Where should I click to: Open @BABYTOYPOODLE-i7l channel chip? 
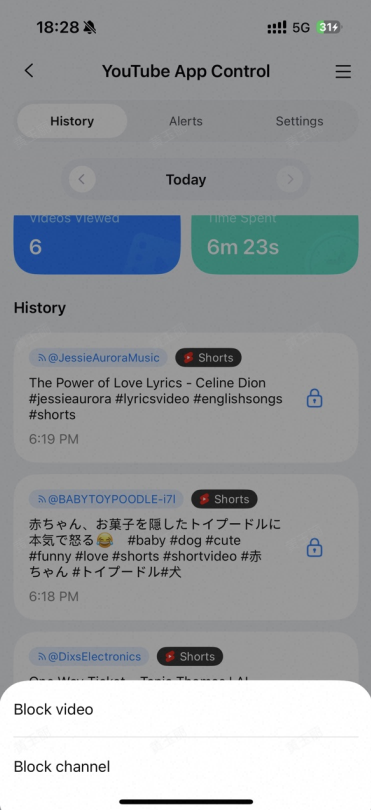point(106,499)
